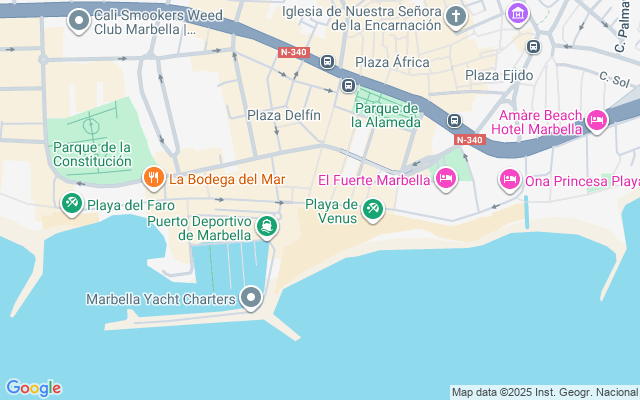Select Playa del Faro beach marker
The width and height of the screenshot is (640, 400).
click(71, 205)
